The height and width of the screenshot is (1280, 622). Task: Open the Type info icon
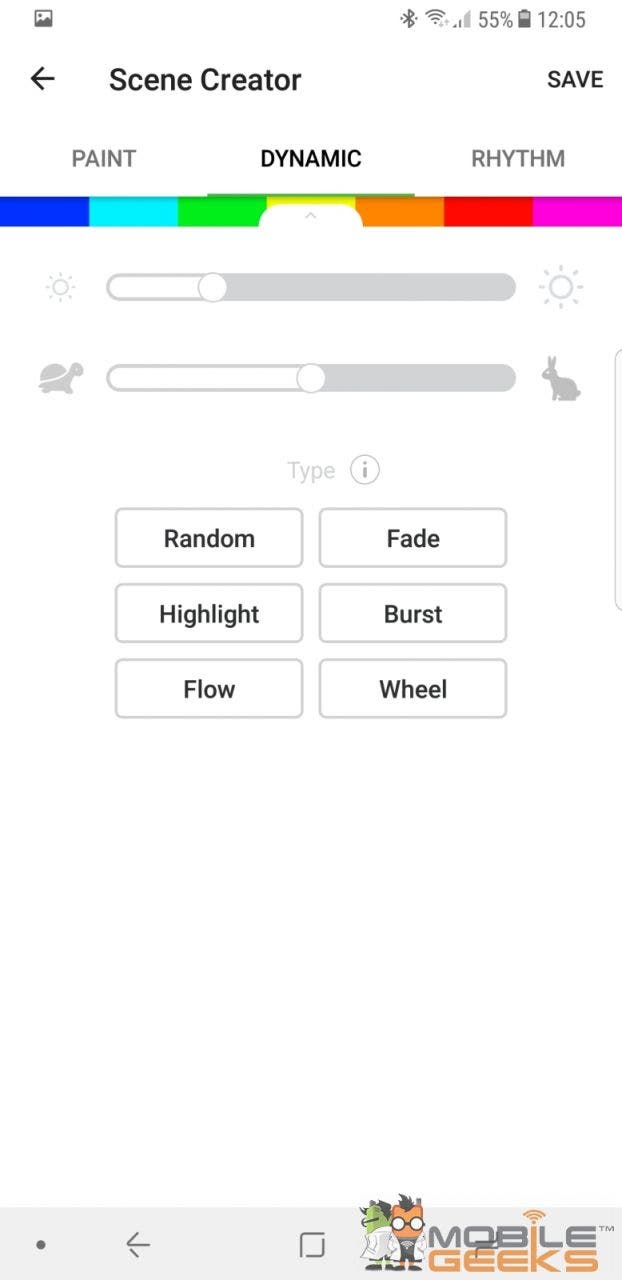pos(365,470)
